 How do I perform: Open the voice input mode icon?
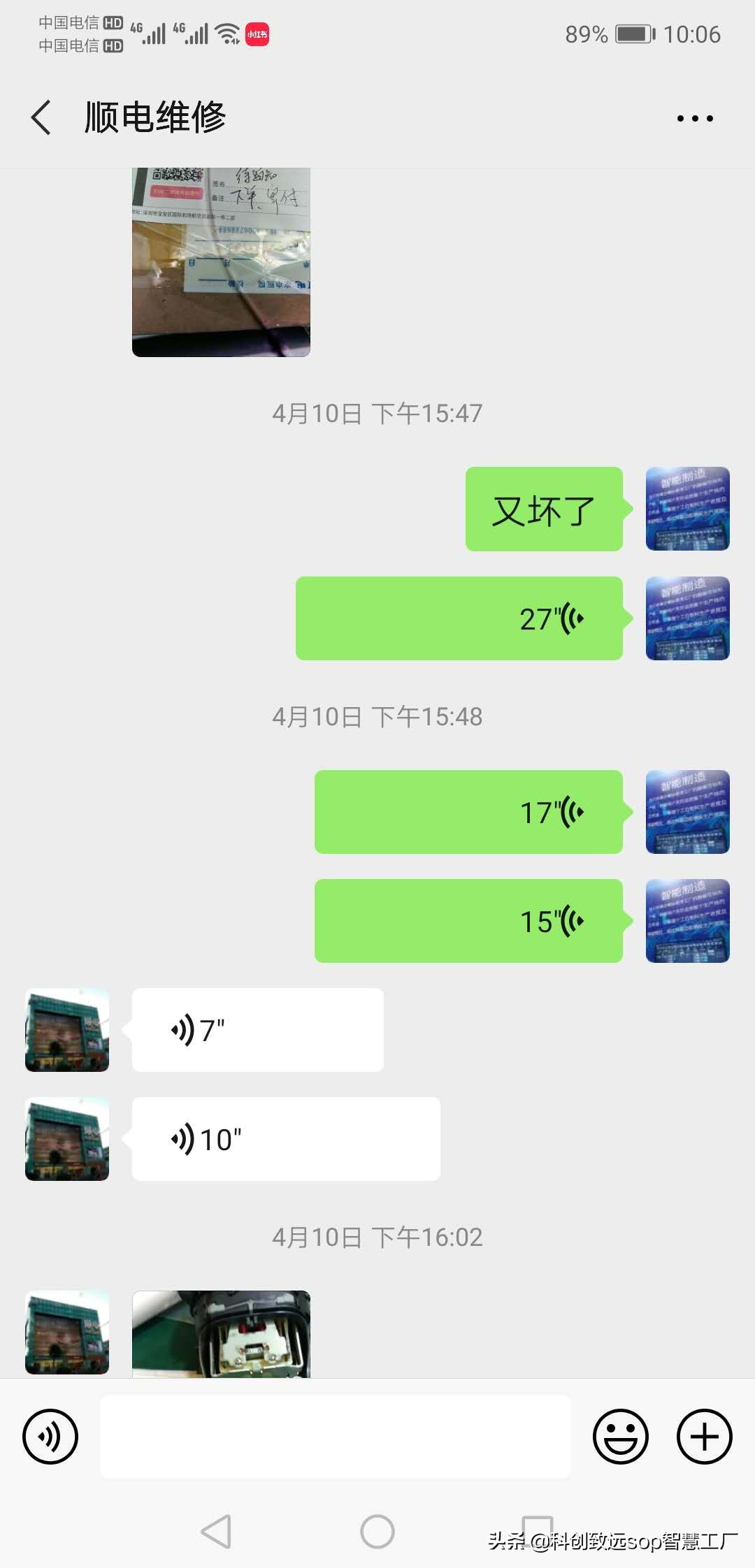[x=50, y=1437]
